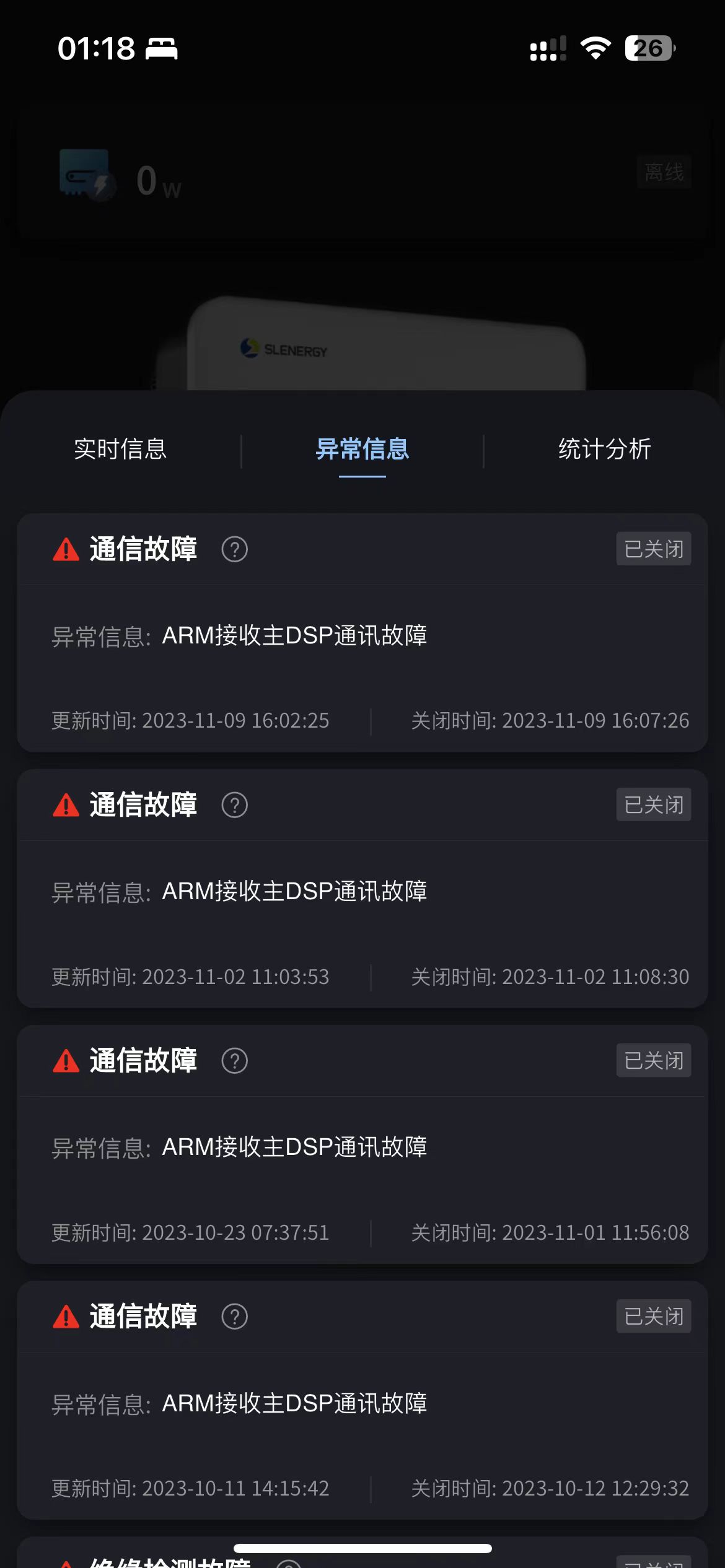Select the 异常信息 tab
The width and height of the screenshot is (725, 1568).
point(362,449)
